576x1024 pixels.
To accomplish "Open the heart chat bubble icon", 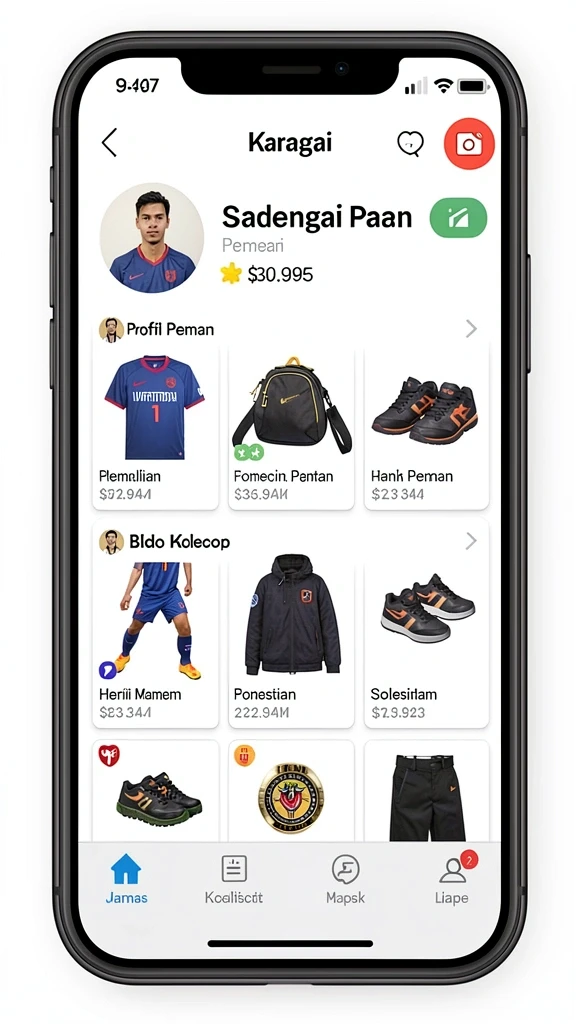I will pos(410,143).
